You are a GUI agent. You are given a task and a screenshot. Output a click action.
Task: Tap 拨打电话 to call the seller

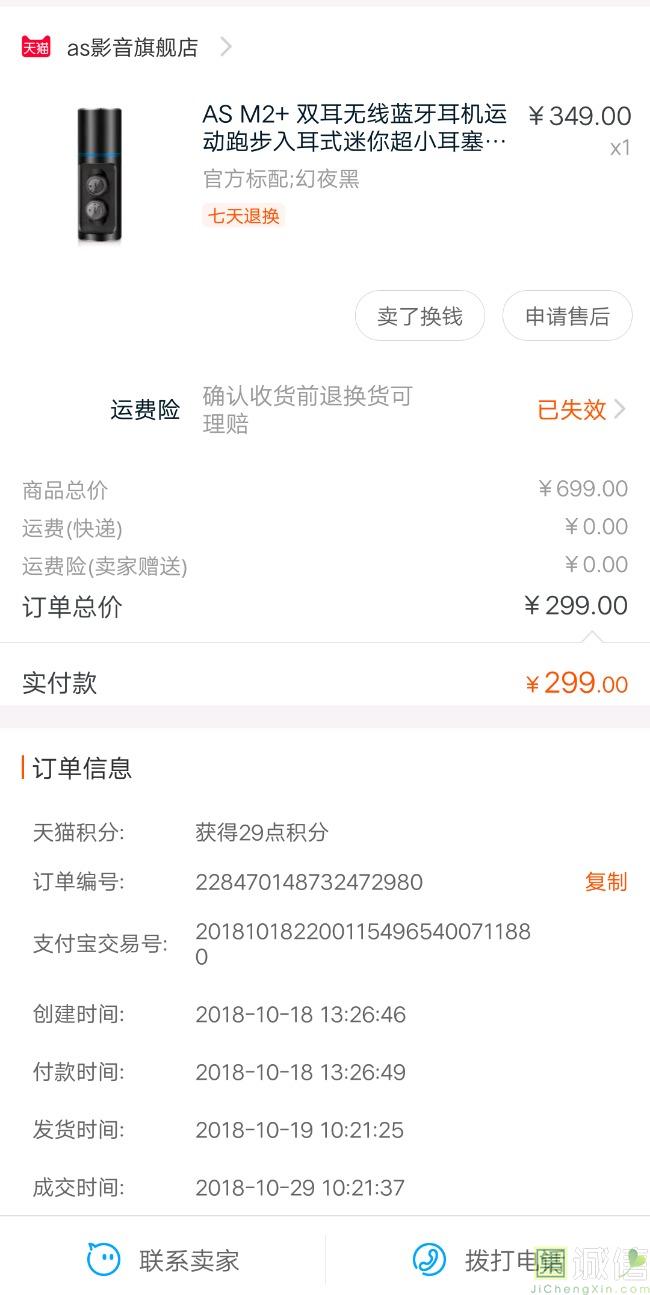pyautogui.click(x=488, y=1260)
